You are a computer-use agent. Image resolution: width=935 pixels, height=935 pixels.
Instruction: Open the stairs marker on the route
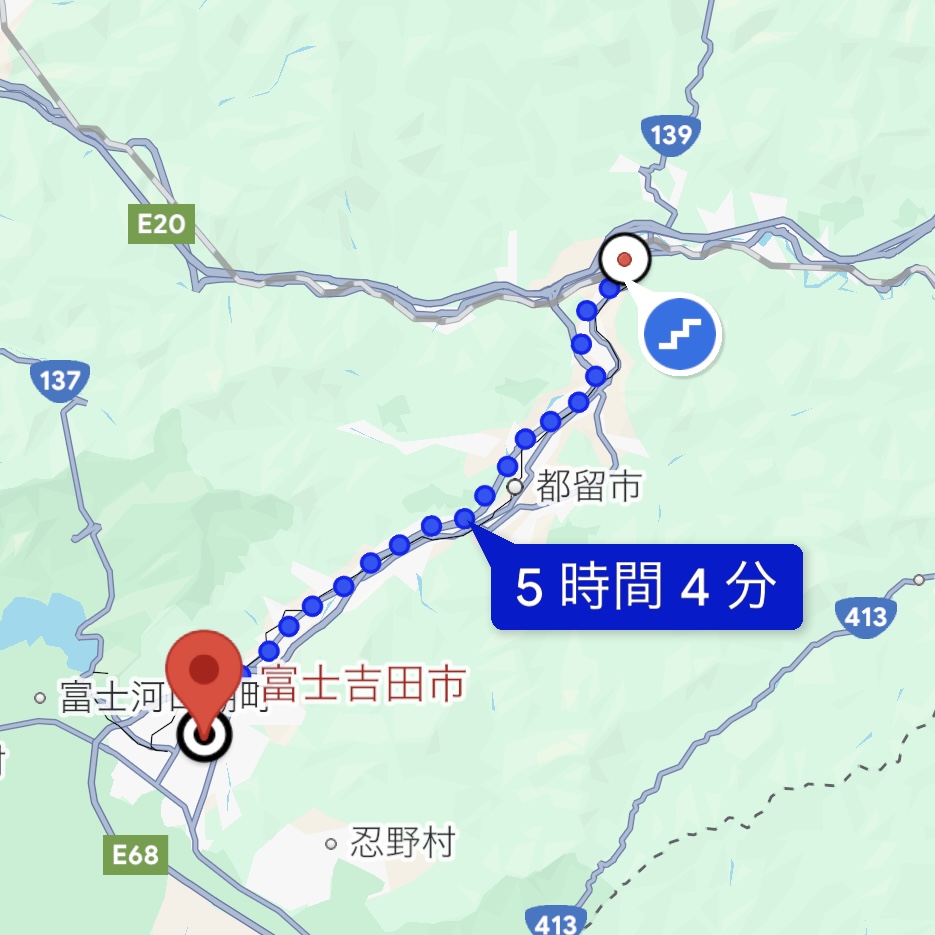tap(681, 334)
